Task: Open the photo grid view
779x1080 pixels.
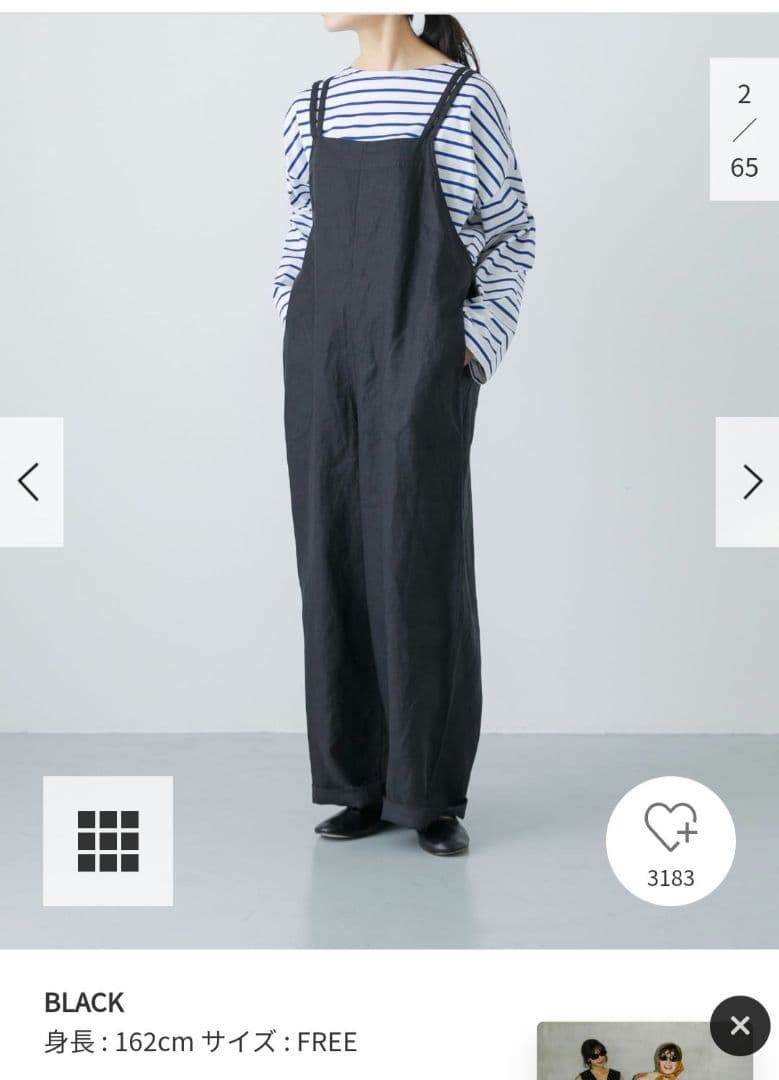Action: pyautogui.click(x=108, y=841)
